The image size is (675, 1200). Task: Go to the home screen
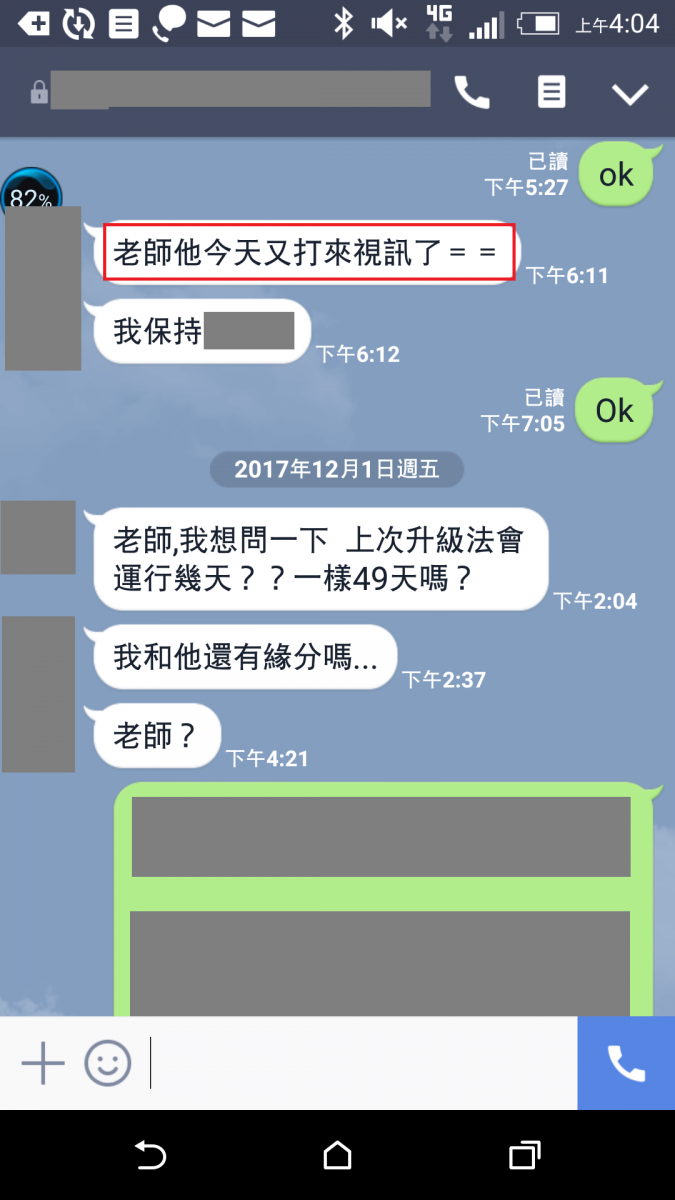click(338, 1156)
